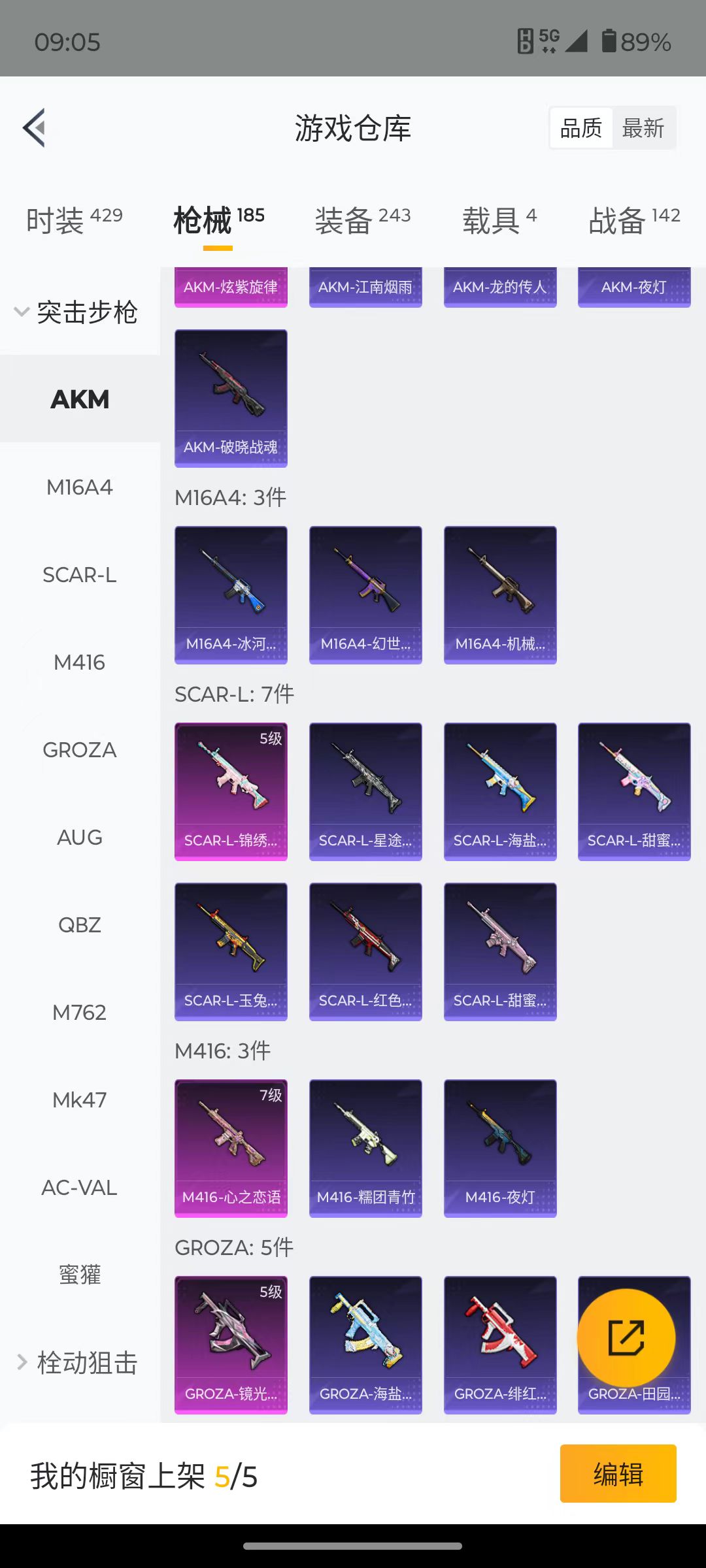Tap the 编辑 button
706x1568 pixels.
(618, 1474)
